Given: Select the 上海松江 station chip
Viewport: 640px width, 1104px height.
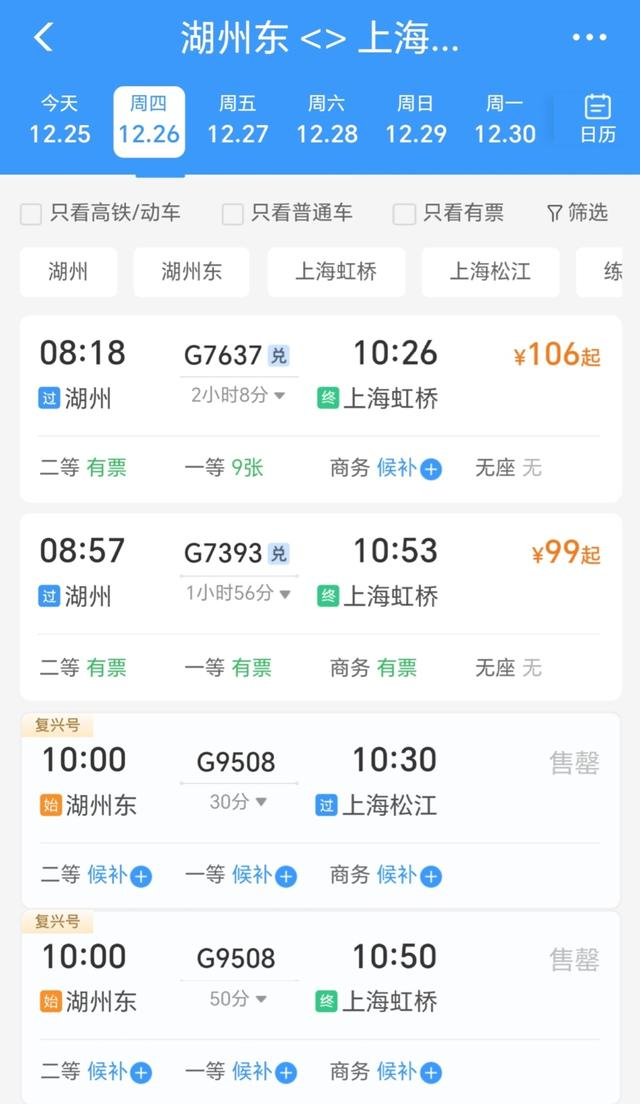Looking at the screenshot, I should [490, 272].
